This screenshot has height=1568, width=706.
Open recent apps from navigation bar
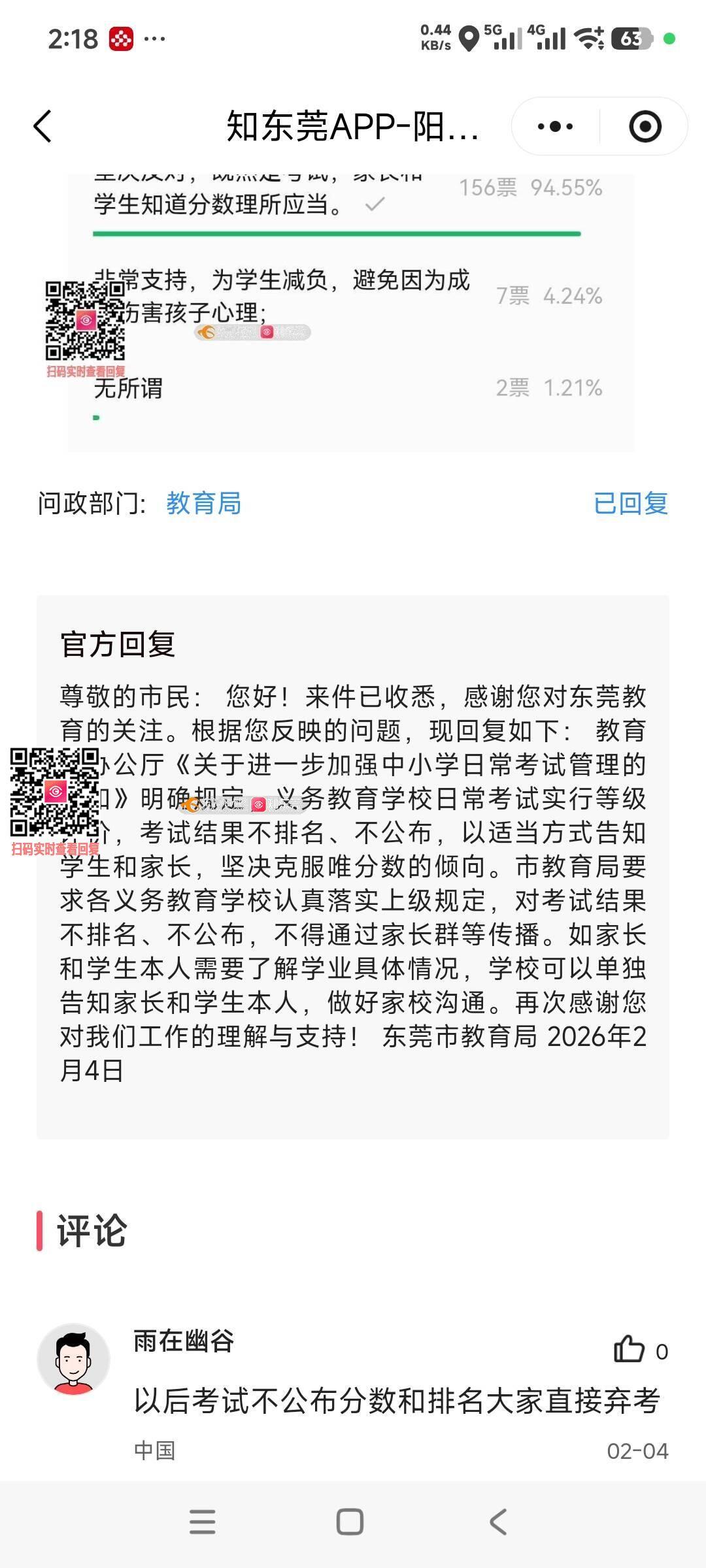(202, 1522)
